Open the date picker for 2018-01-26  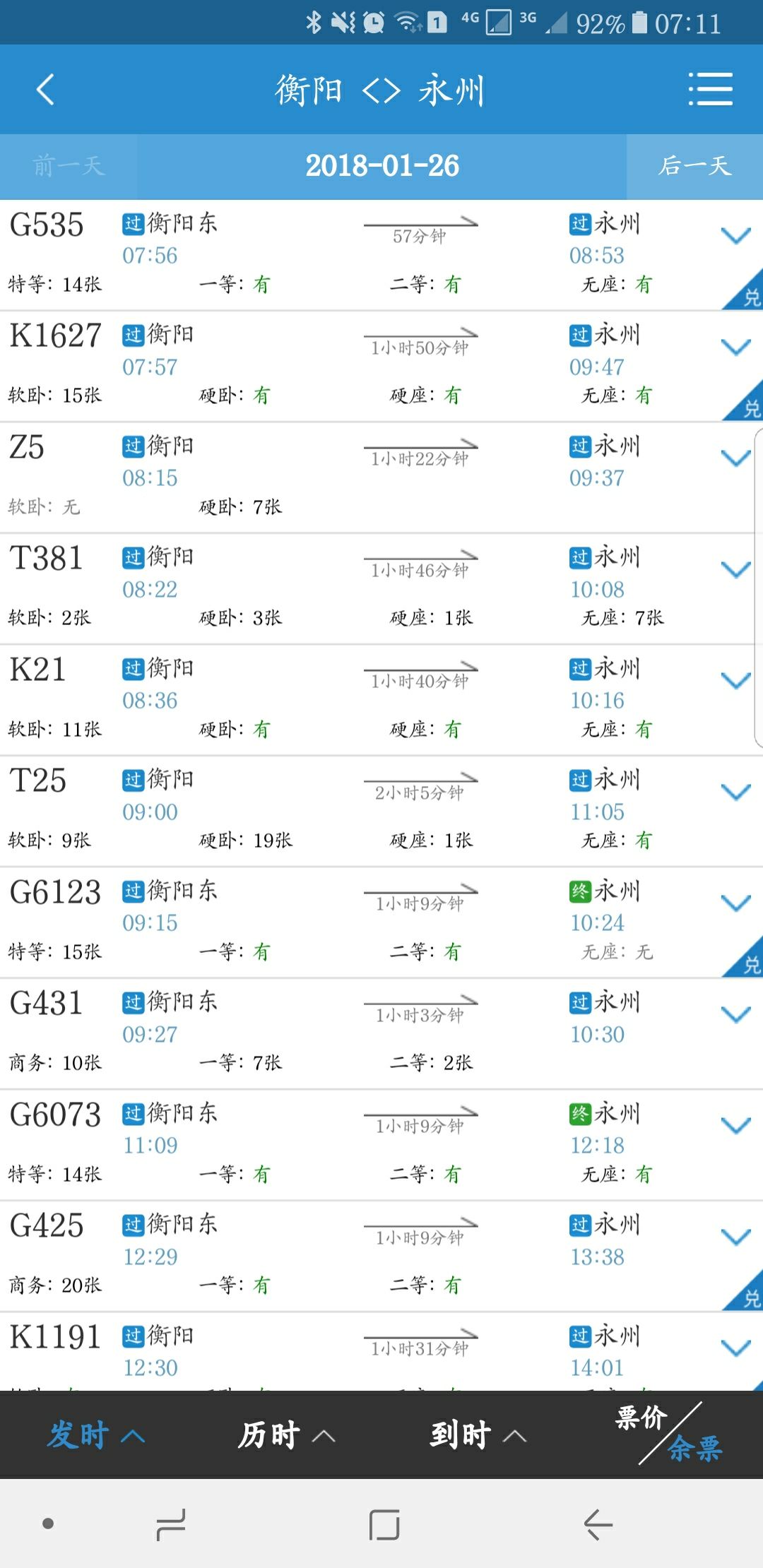pyautogui.click(x=382, y=166)
